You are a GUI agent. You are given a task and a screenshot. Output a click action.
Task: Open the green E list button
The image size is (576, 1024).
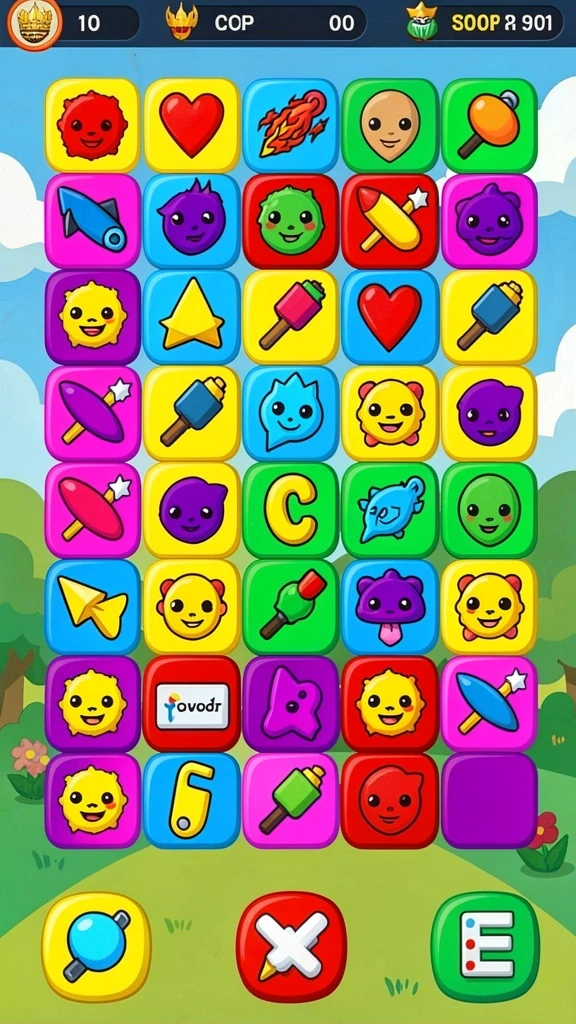pos(486,946)
